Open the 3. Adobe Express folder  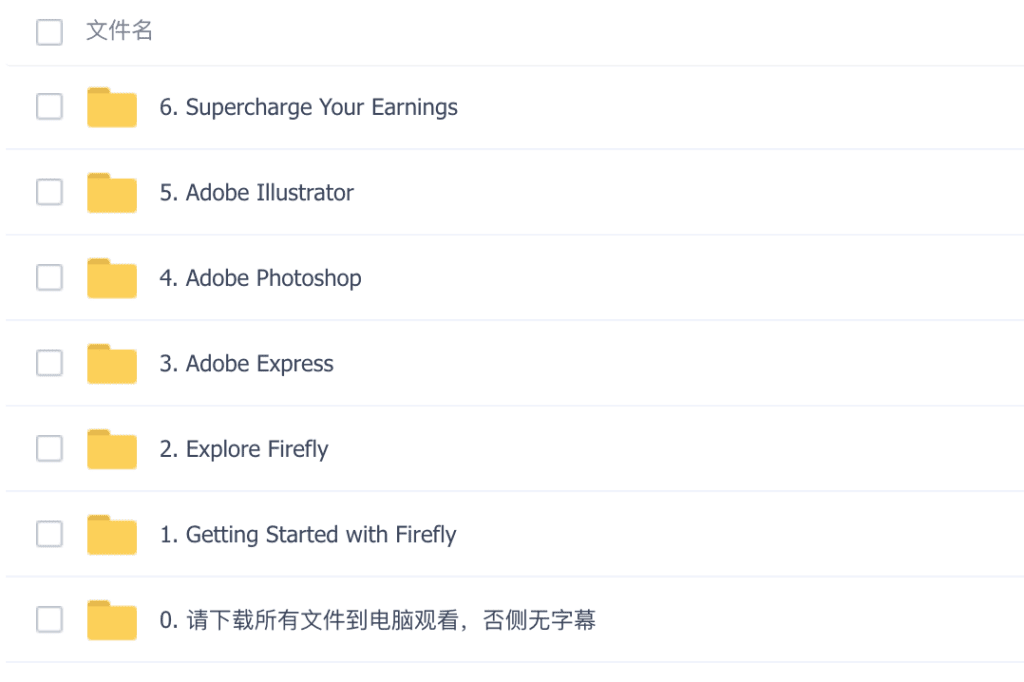coord(246,364)
